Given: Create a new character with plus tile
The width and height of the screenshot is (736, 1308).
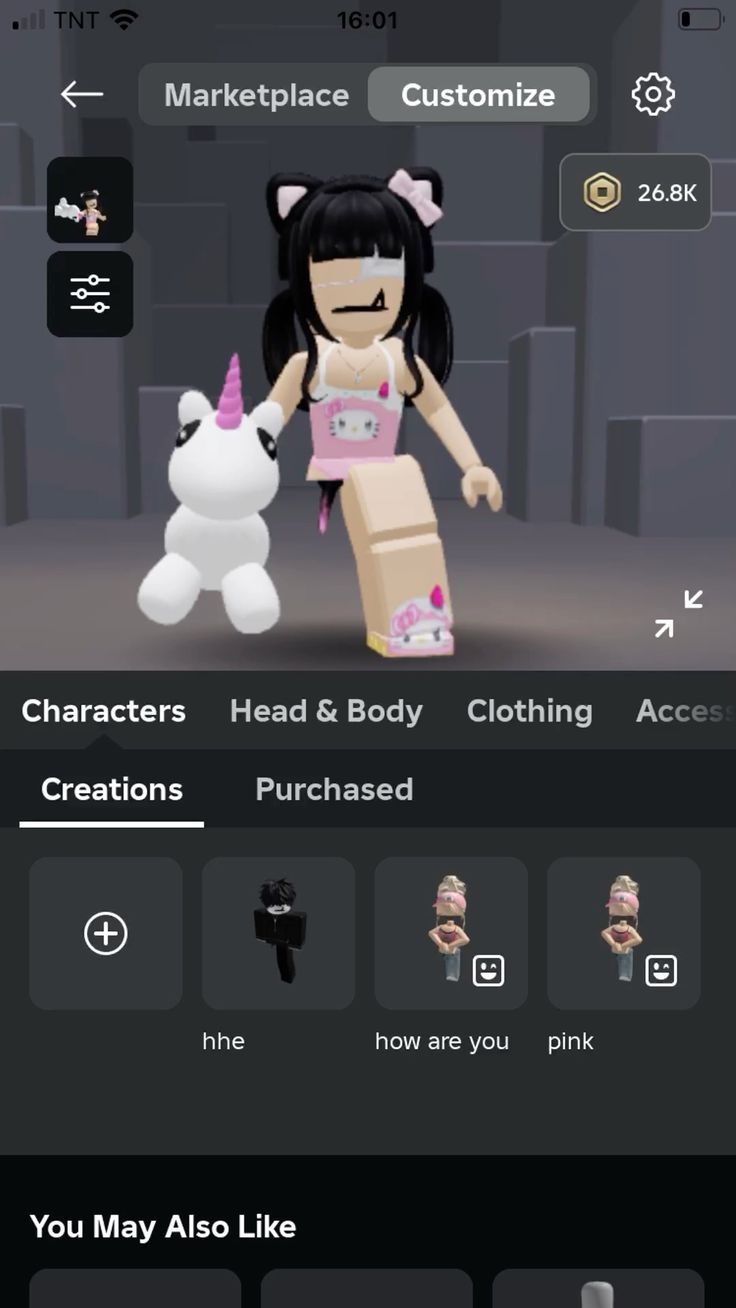Looking at the screenshot, I should coord(106,933).
